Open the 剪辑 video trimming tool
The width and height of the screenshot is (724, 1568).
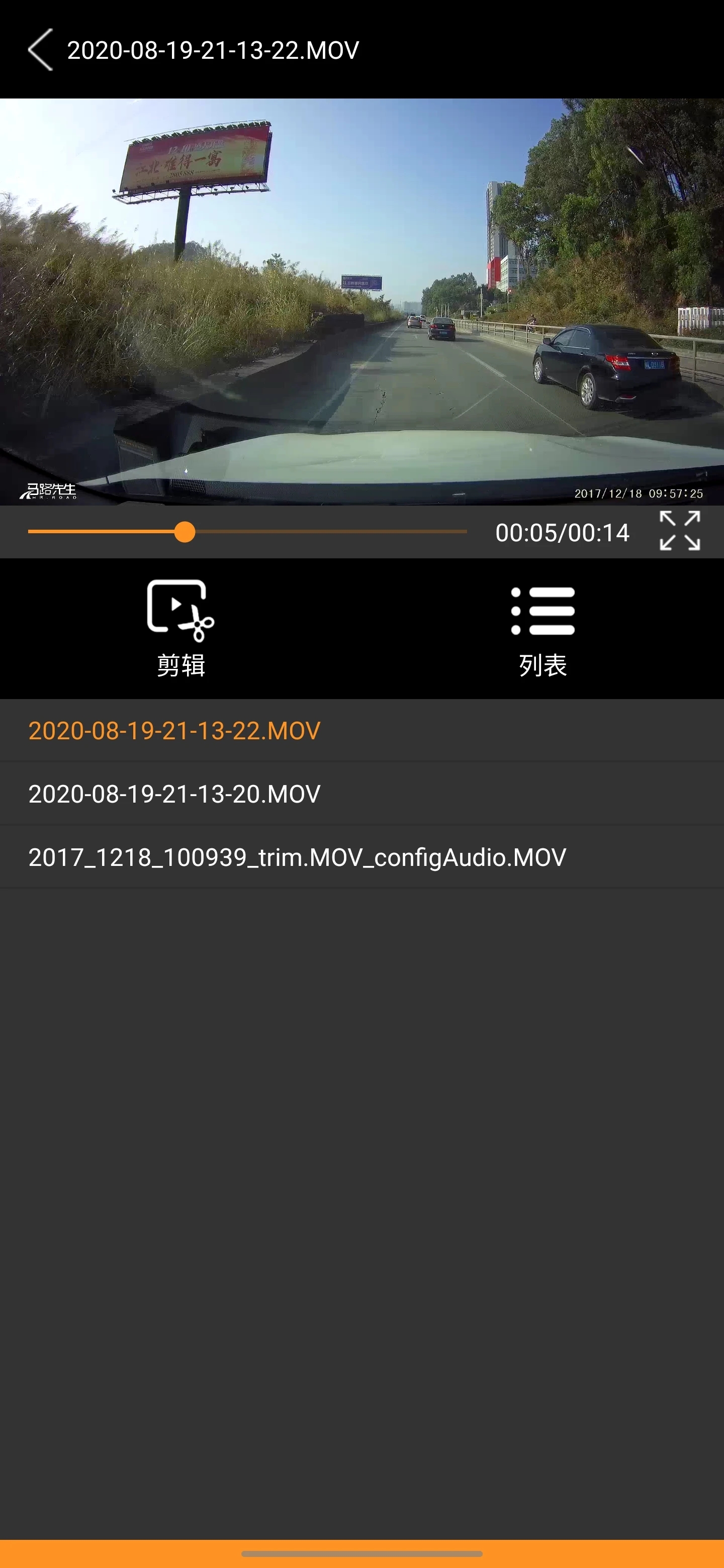click(181, 629)
